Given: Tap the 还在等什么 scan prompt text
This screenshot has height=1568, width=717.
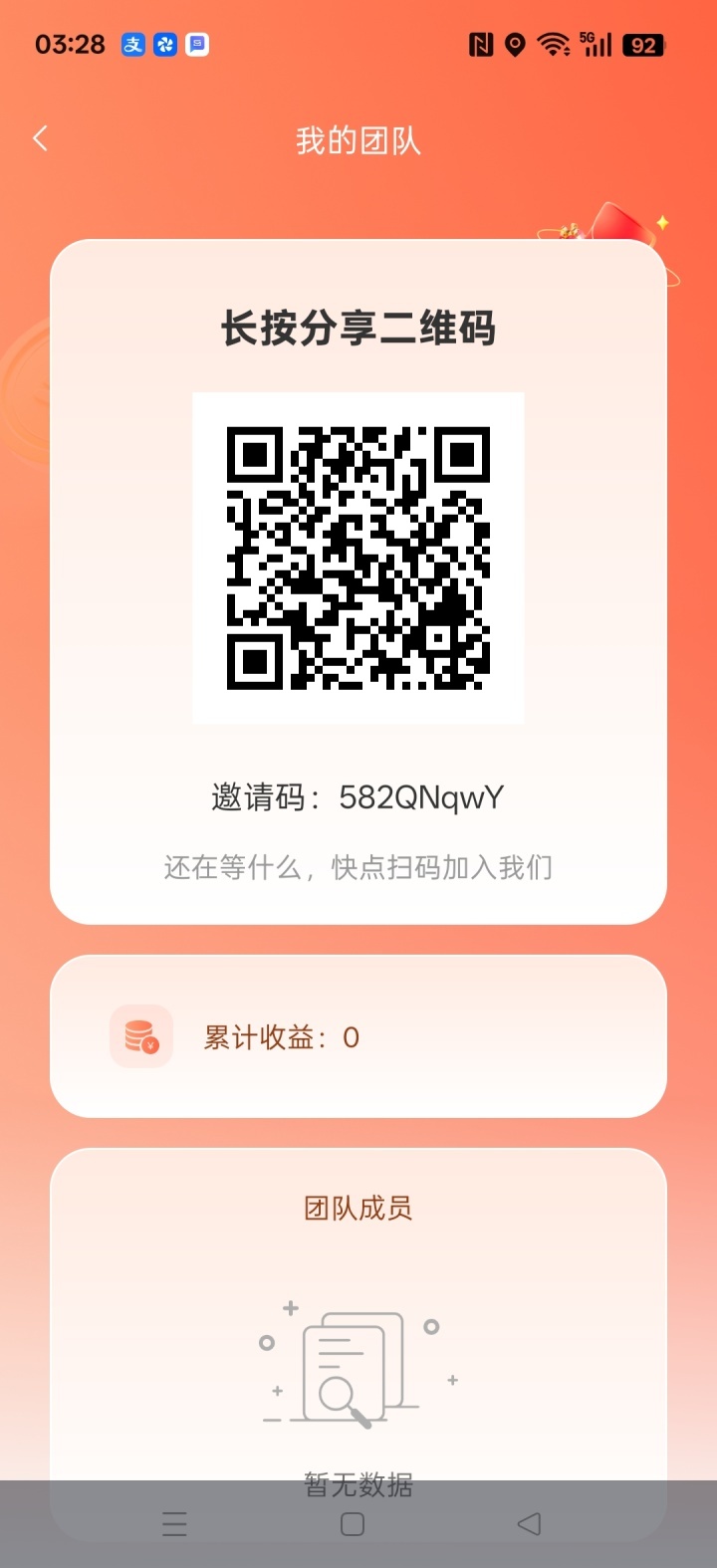Looking at the screenshot, I should pos(358,866).
